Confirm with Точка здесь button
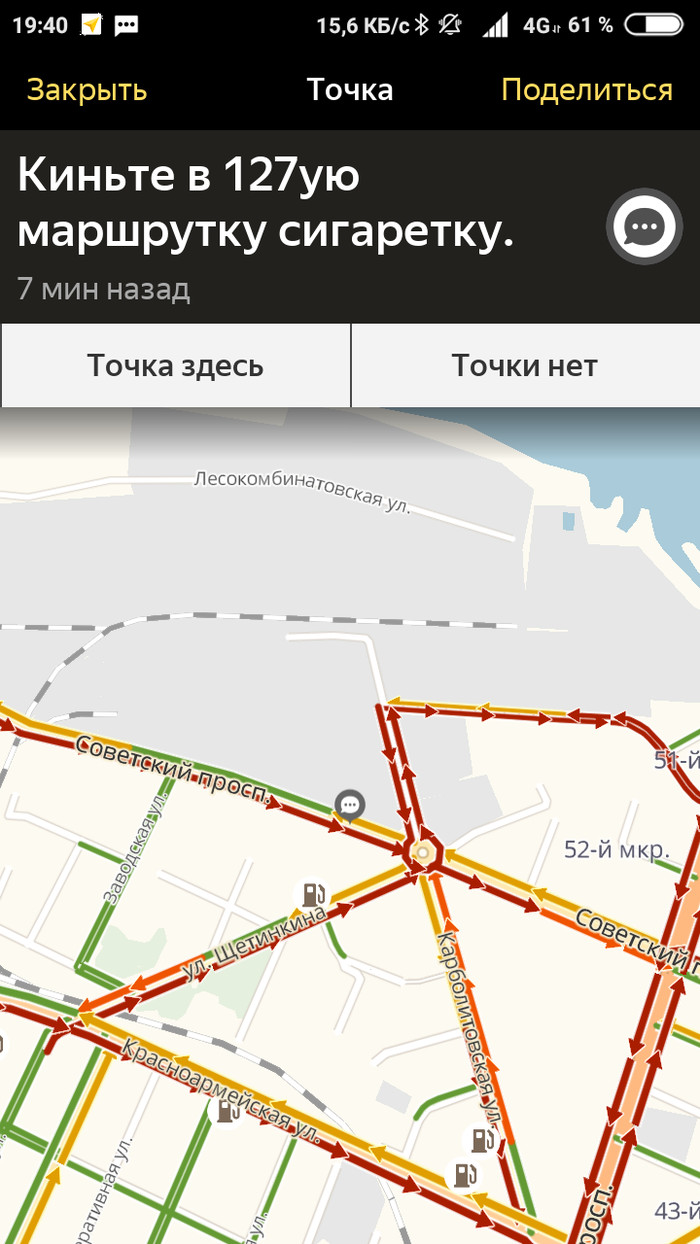The width and height of the screenshot is (700, 1244). [175, 366]
